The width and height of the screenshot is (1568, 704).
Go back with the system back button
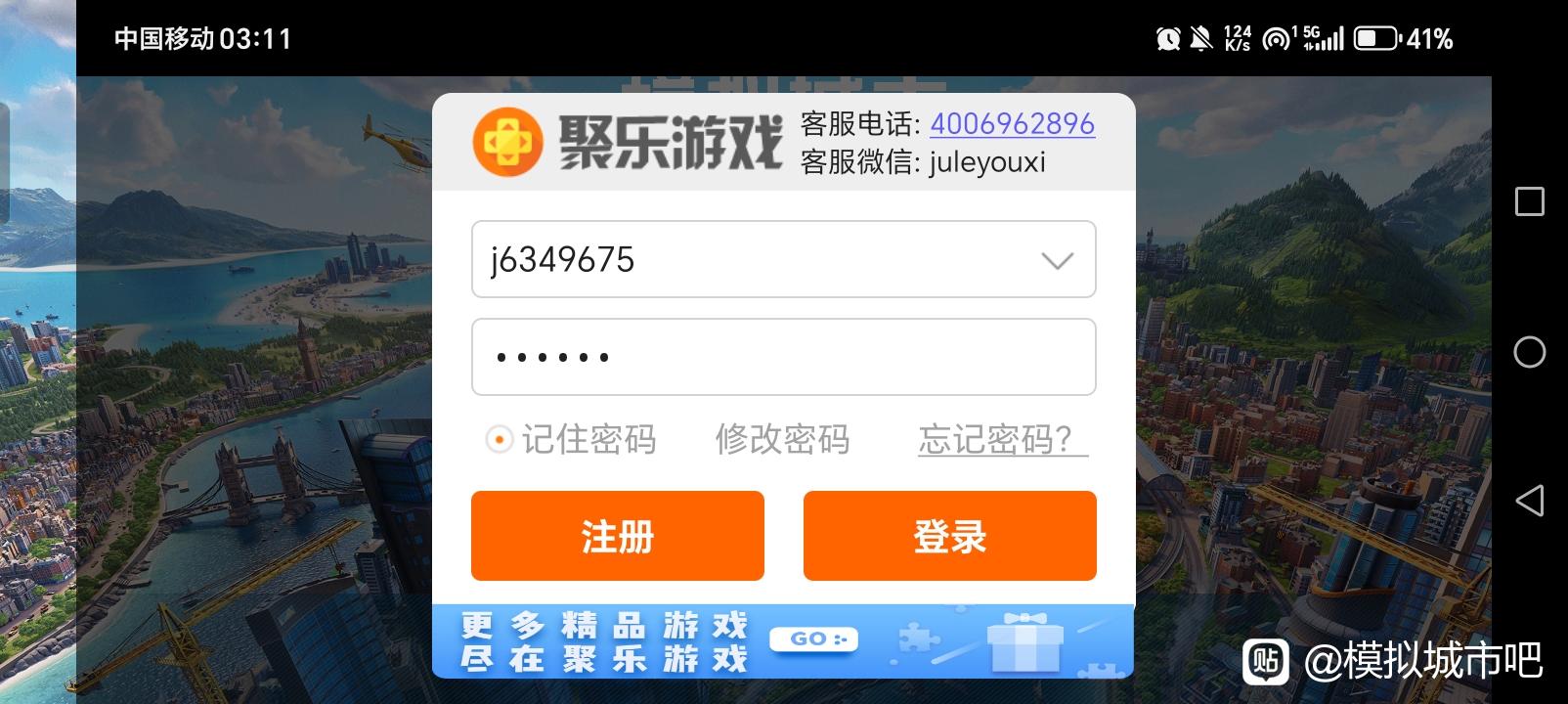tap(1529, 501)
